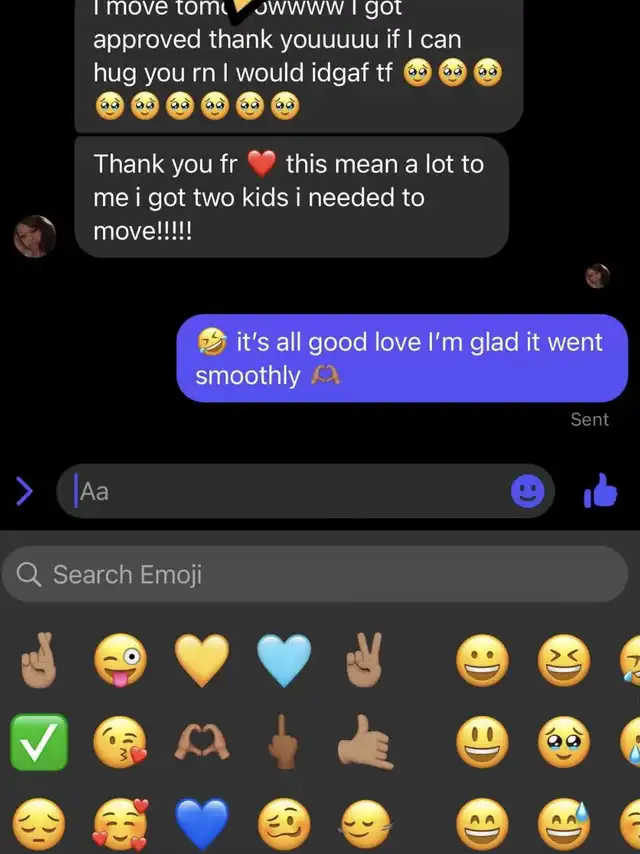Select the smiling face with hearts emoji
This screenshot has height=854, width=640.
pos(120,824)
